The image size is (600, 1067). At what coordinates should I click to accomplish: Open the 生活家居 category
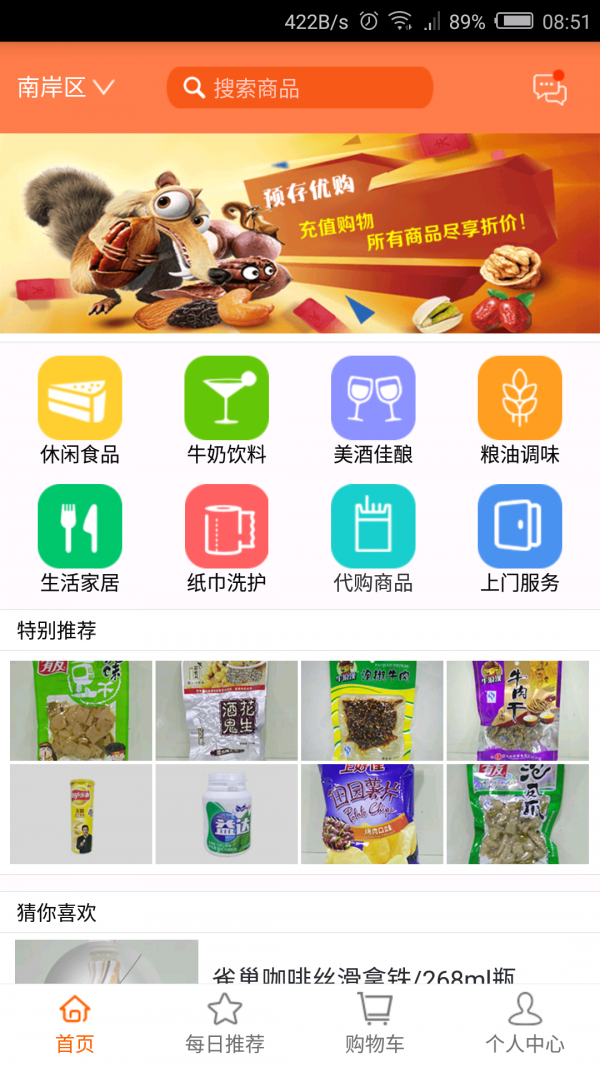coord(80,539)
